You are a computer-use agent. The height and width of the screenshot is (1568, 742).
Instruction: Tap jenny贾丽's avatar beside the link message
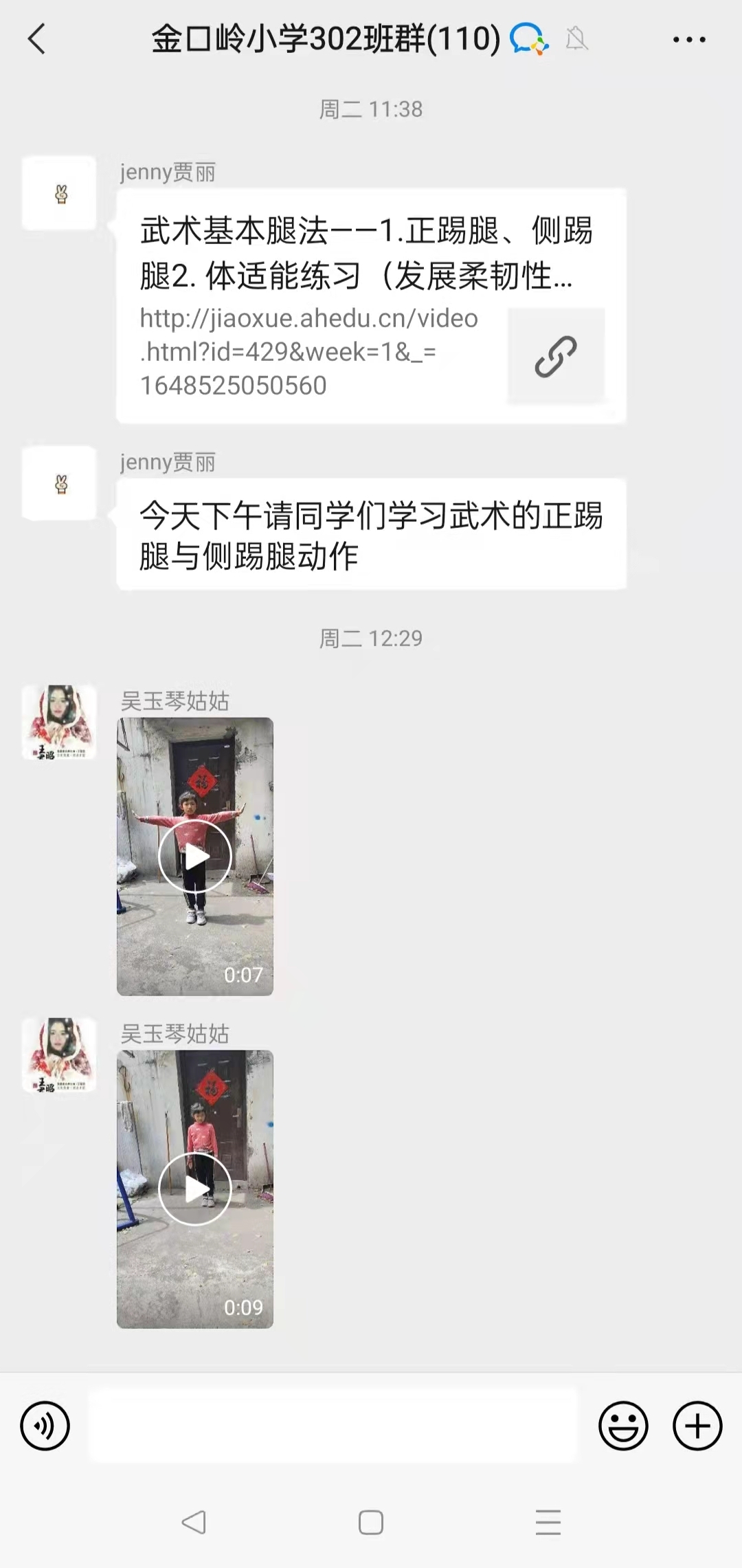pyautogui.click(x=59, y=193)
